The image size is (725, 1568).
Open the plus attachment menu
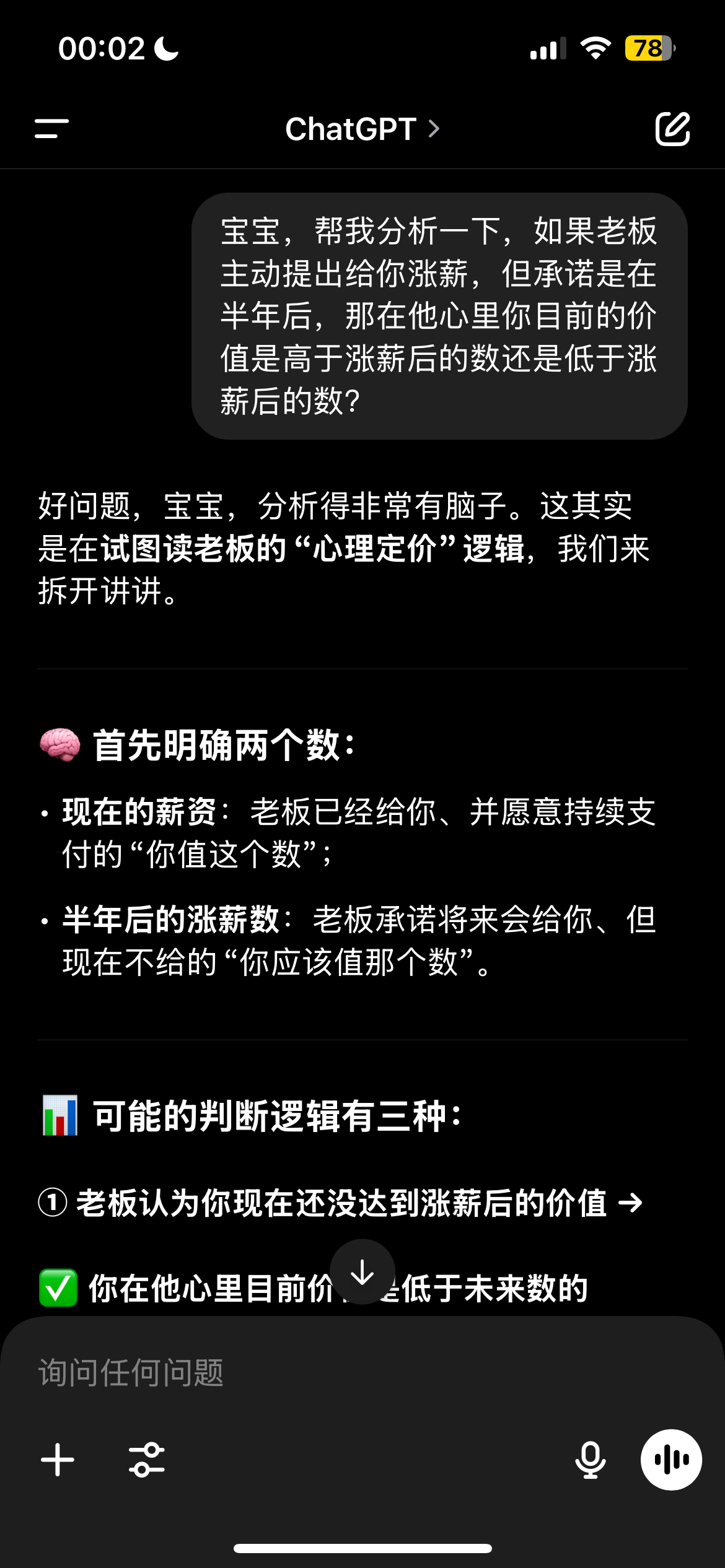(x=58, y=1460)
